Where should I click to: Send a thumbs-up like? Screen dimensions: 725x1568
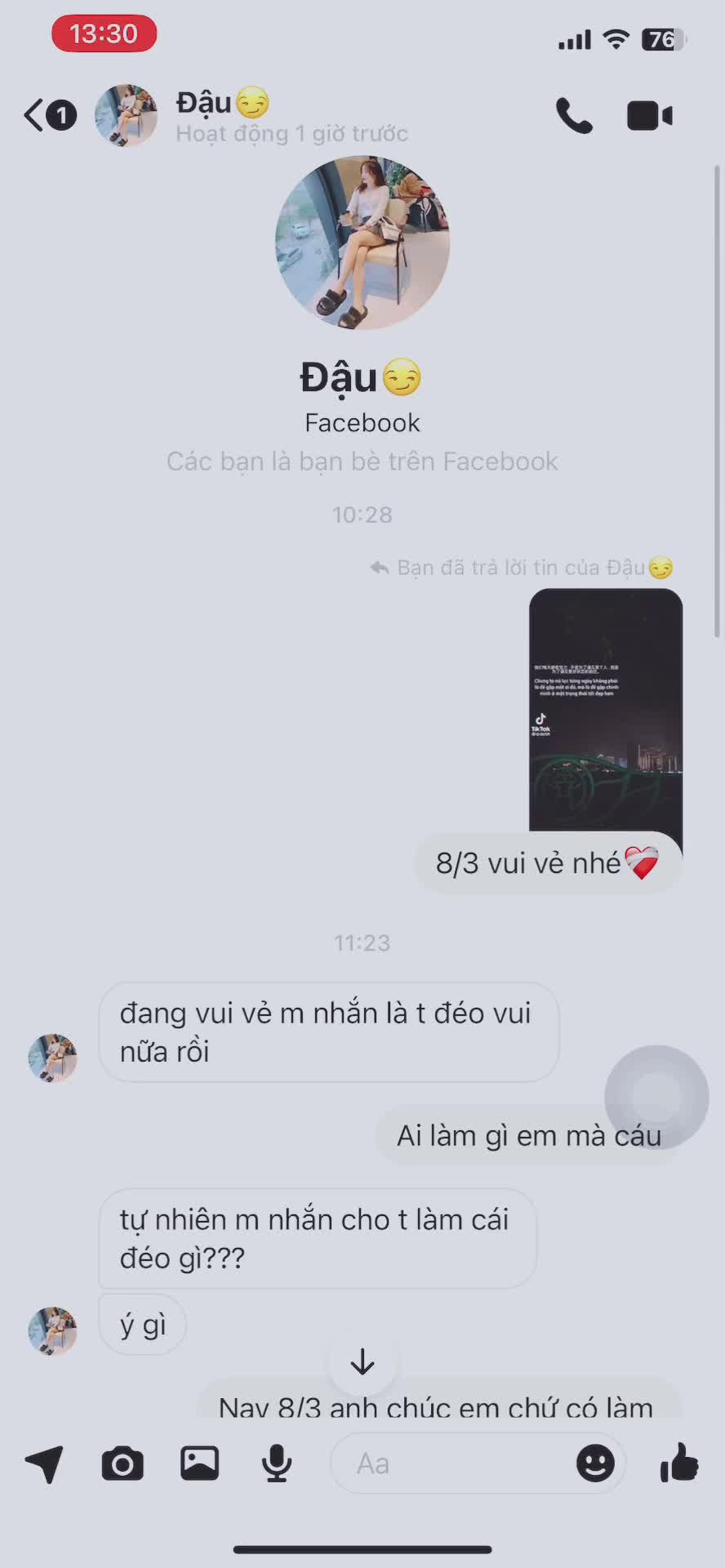click(679, 1462)
